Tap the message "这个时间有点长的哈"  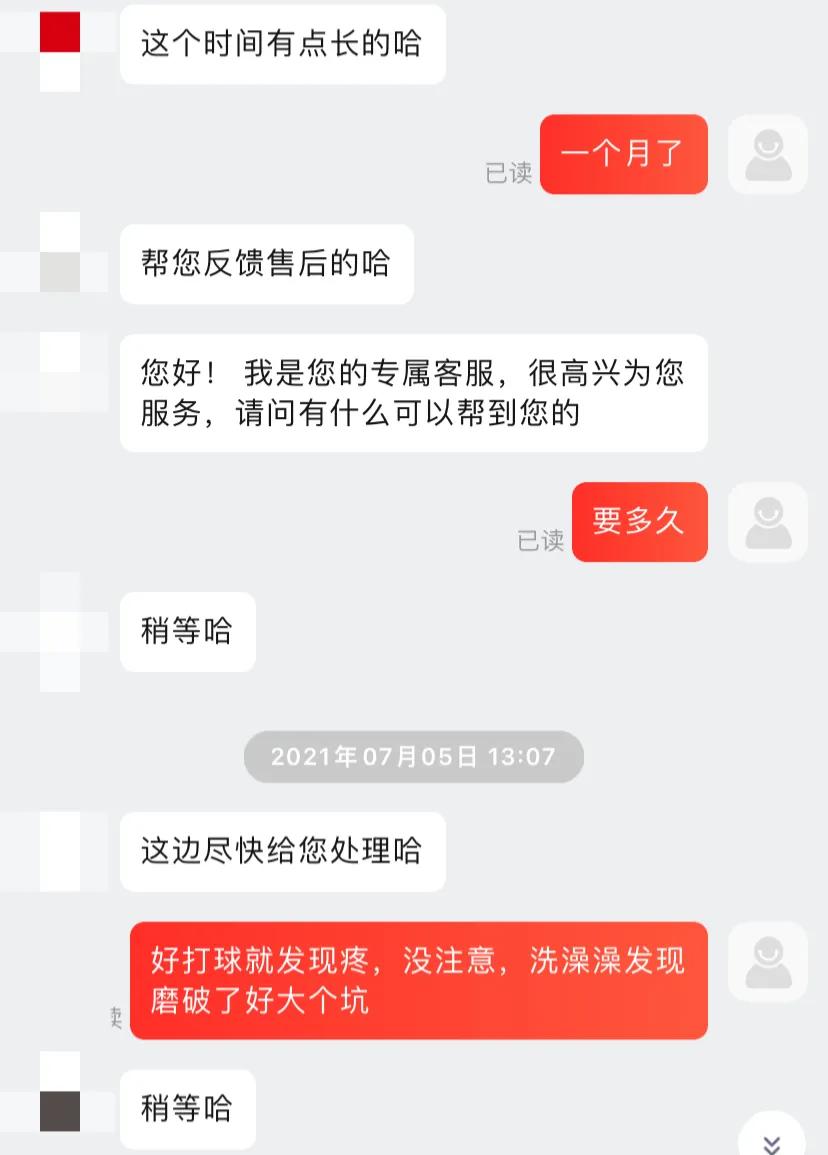(283, 44)
